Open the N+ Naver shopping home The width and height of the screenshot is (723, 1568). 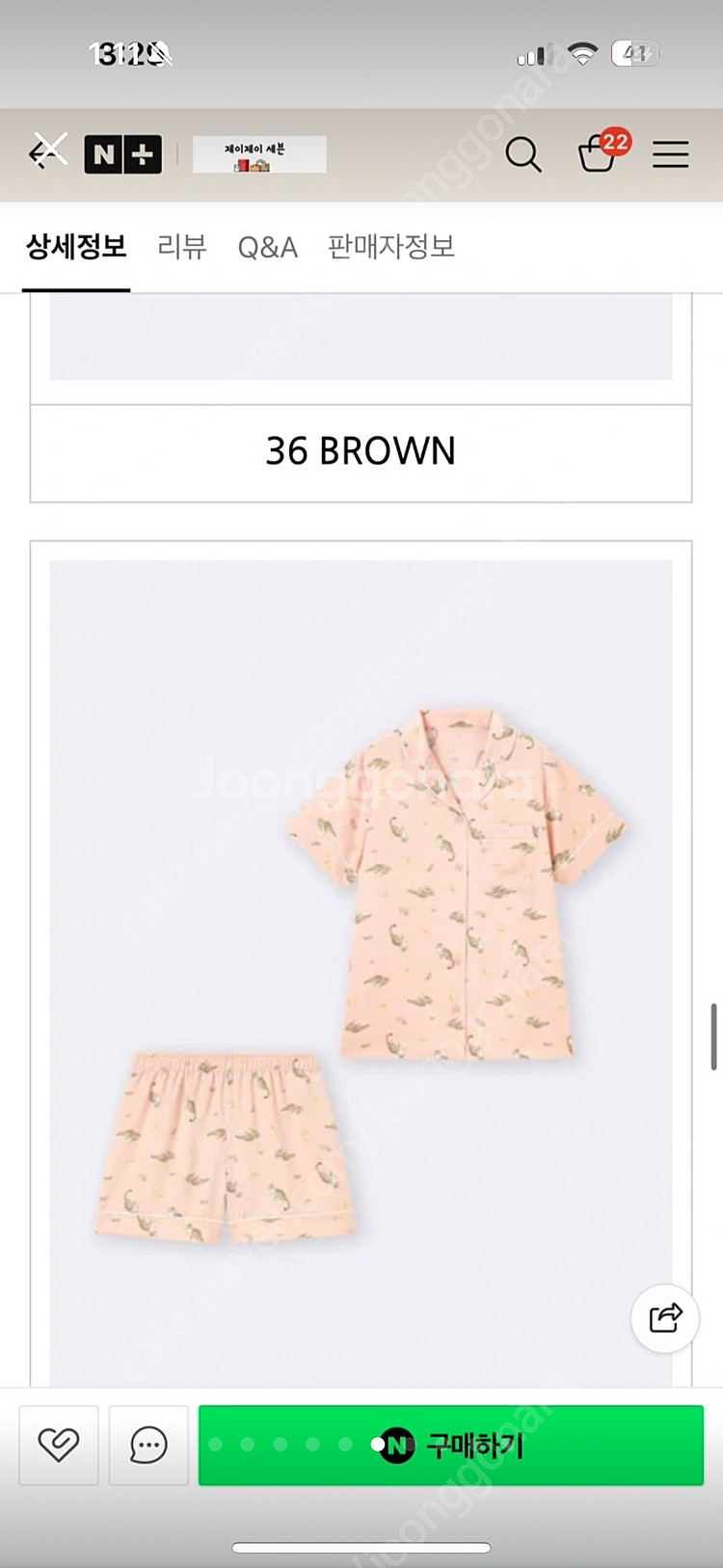122,154
